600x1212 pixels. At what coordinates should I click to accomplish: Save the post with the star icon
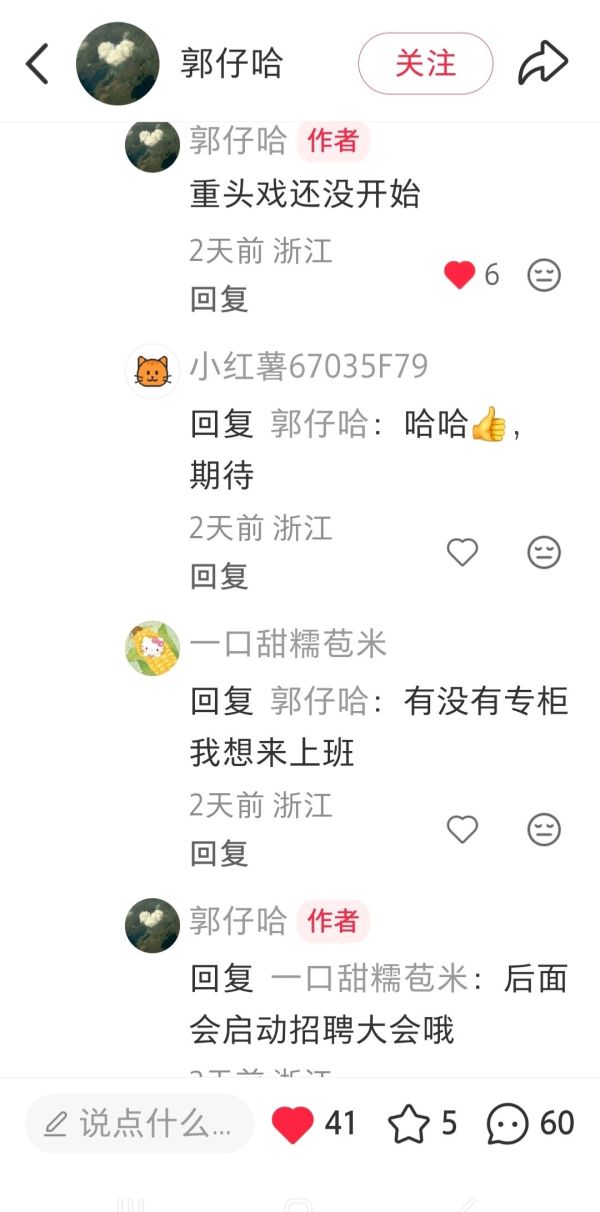(x=408, y=1124)
